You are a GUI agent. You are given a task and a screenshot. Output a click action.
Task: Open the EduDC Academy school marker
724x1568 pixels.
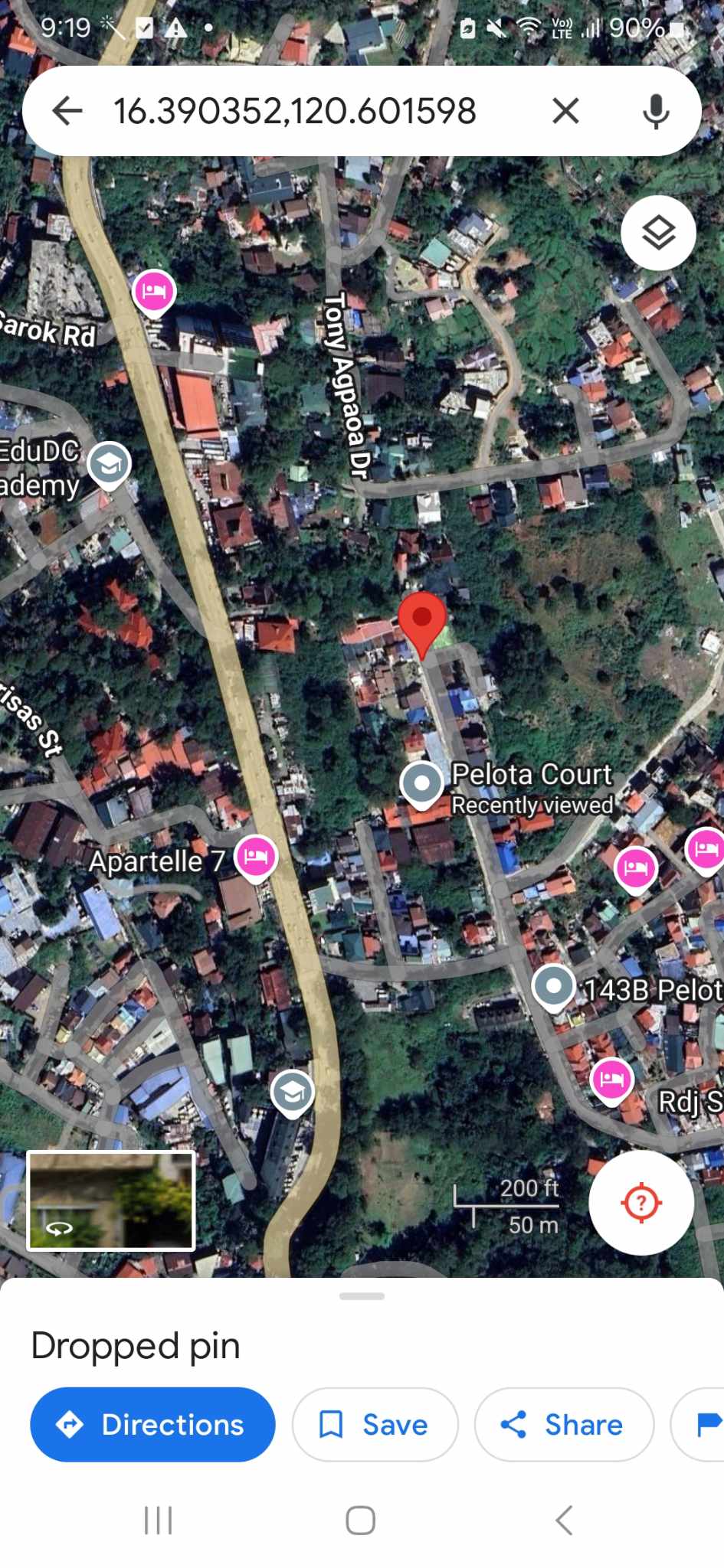pos(109,464)
